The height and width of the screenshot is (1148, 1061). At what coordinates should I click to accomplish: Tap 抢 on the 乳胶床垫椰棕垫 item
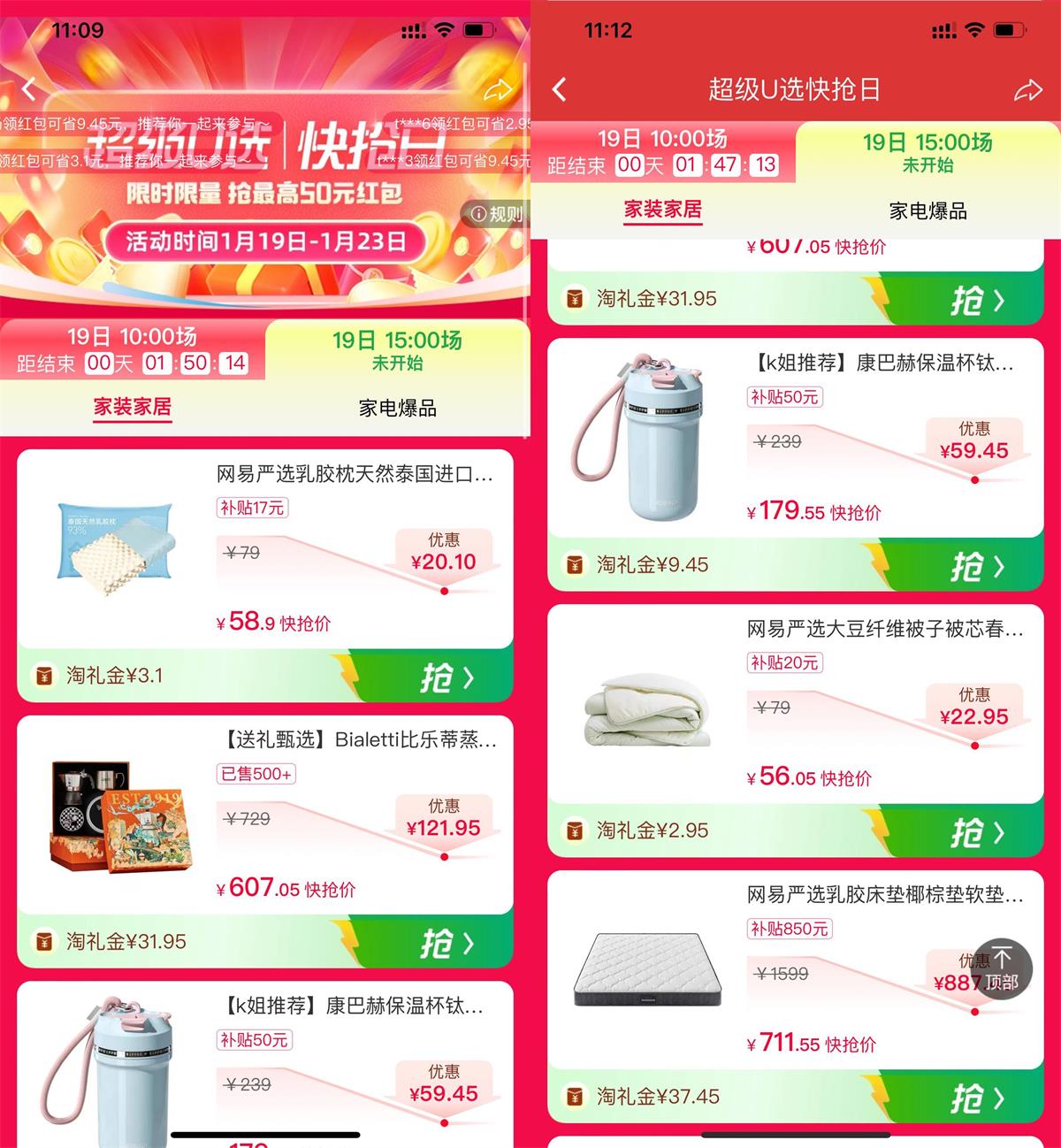click(973, 1097)
